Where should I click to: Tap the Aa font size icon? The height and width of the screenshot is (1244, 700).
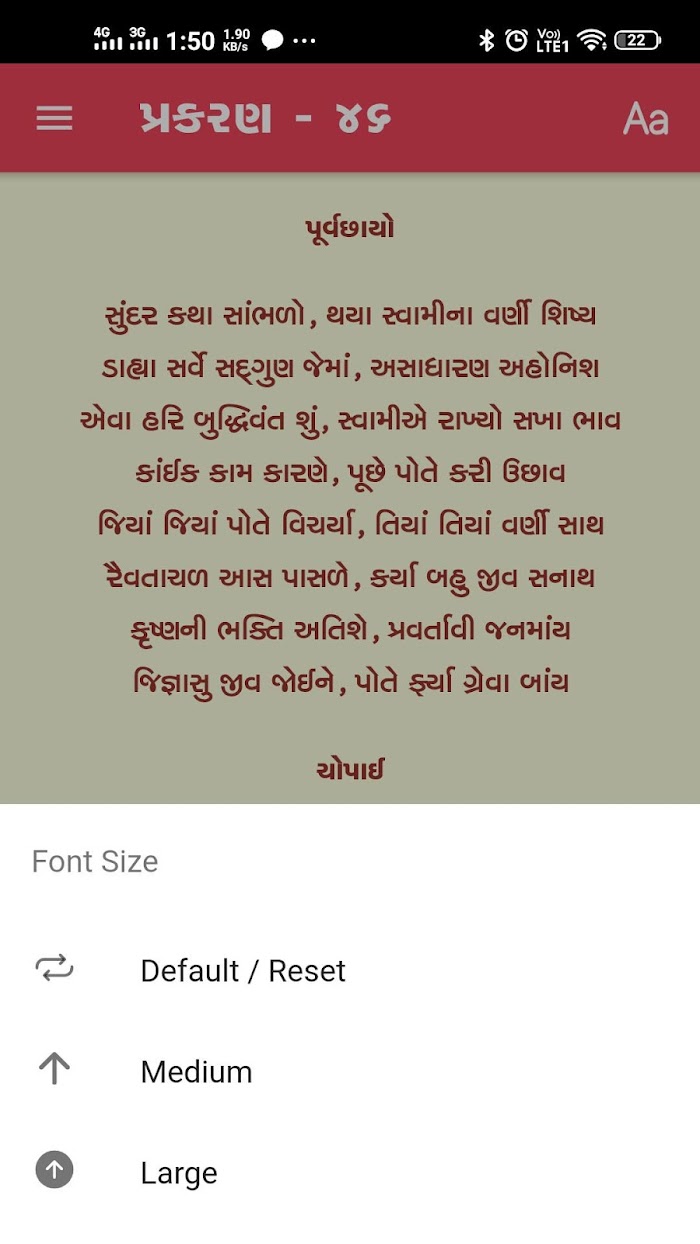[645, 119]
